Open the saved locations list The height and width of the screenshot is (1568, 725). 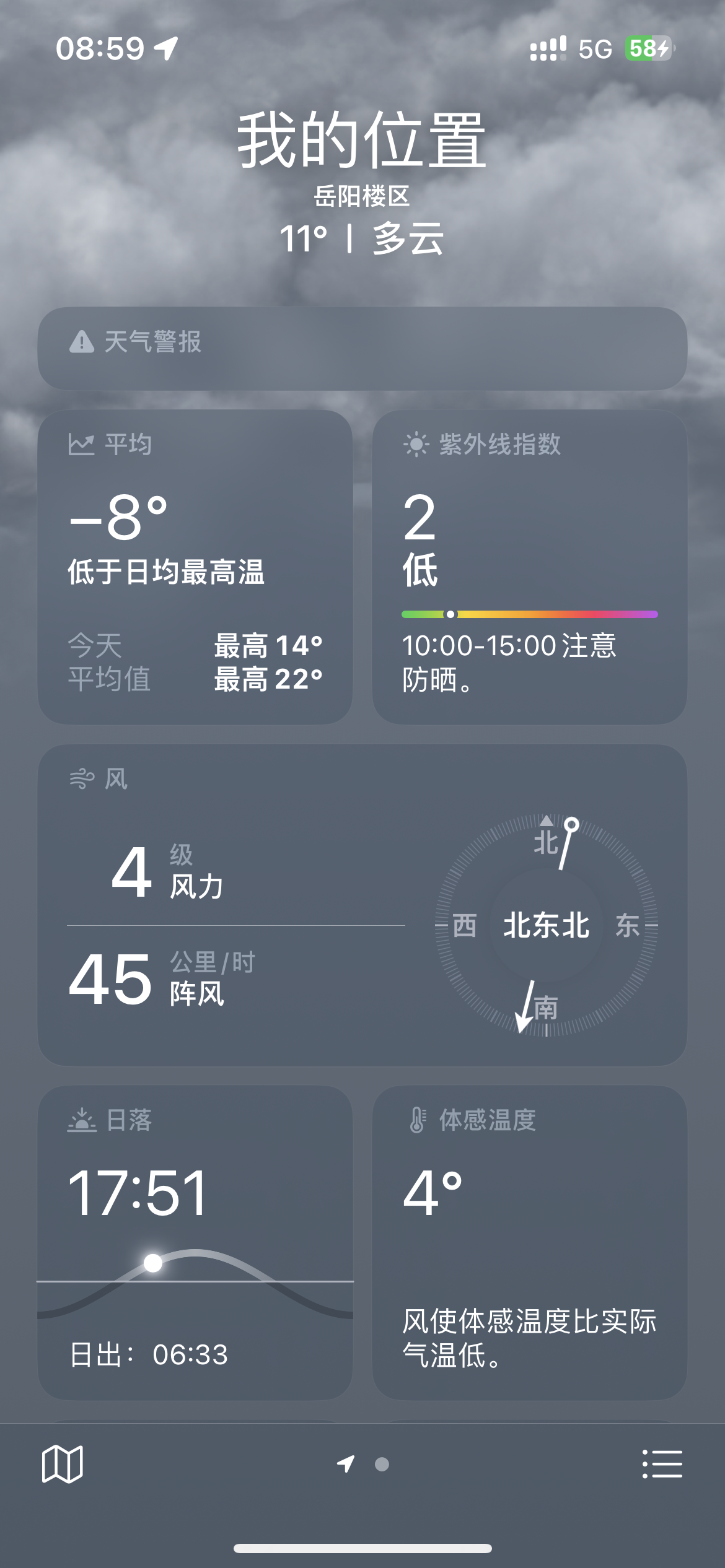(x=662, y=1464)
